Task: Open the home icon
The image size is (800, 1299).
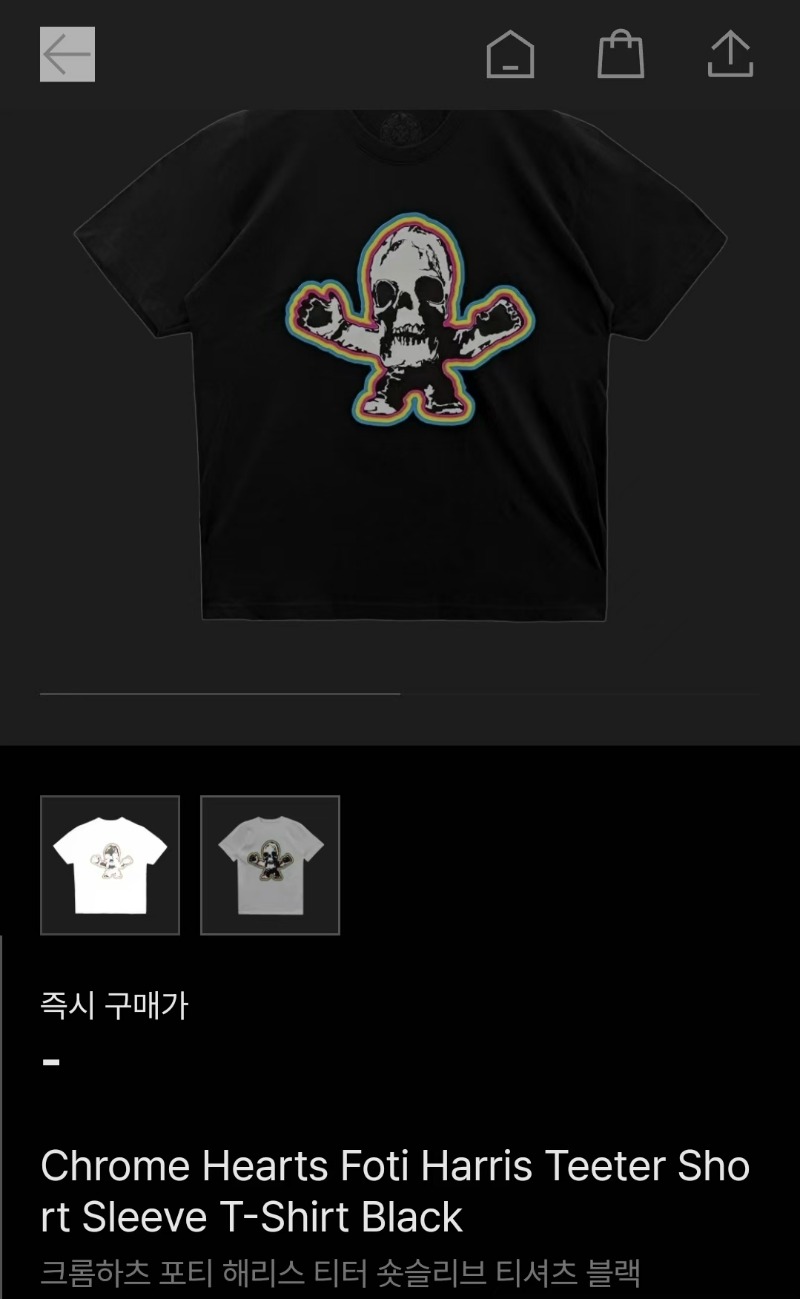Action: (510, 54)
